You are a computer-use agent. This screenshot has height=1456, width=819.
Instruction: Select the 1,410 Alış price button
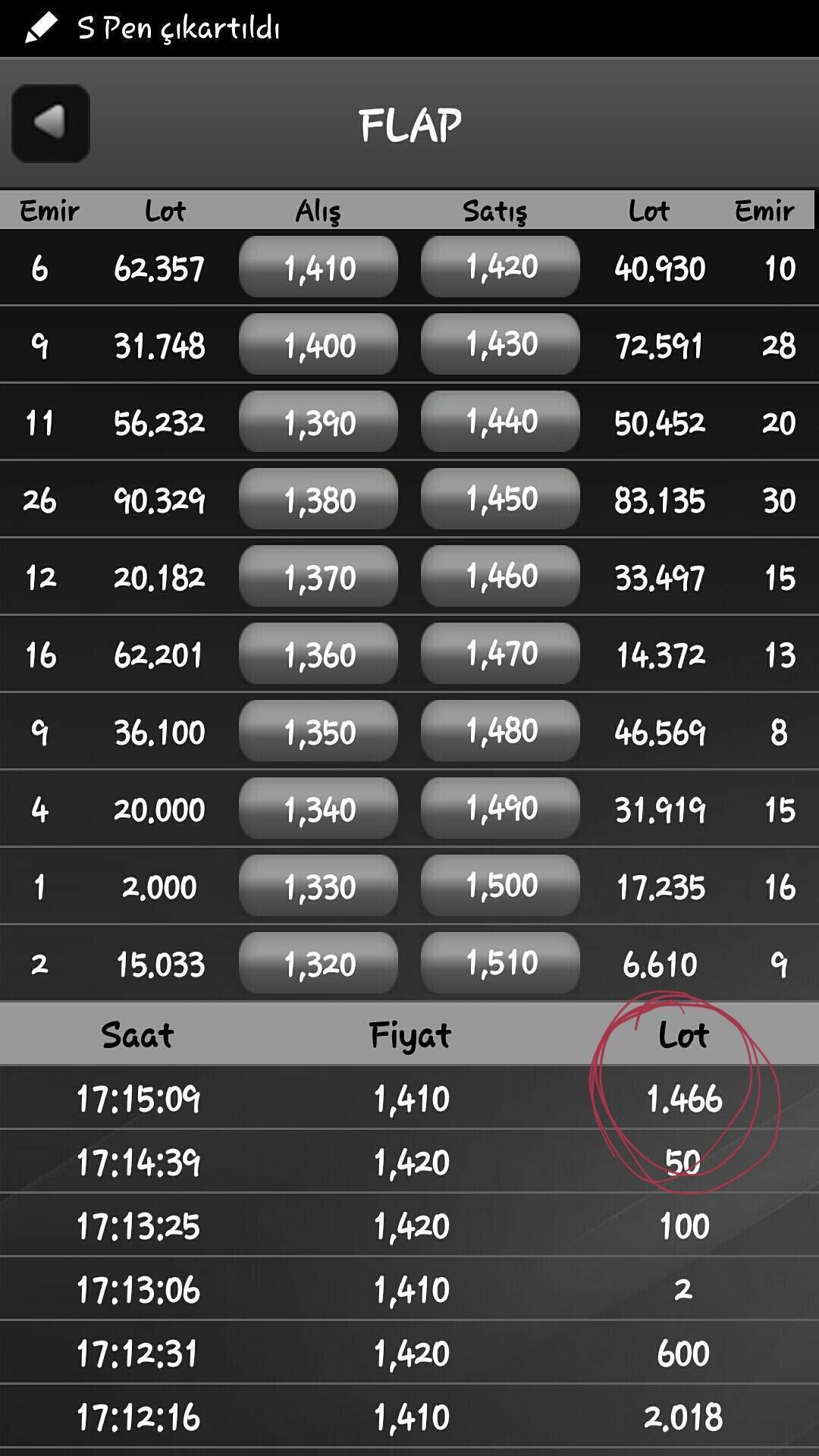pyautogui.click(x=318, y=267)
